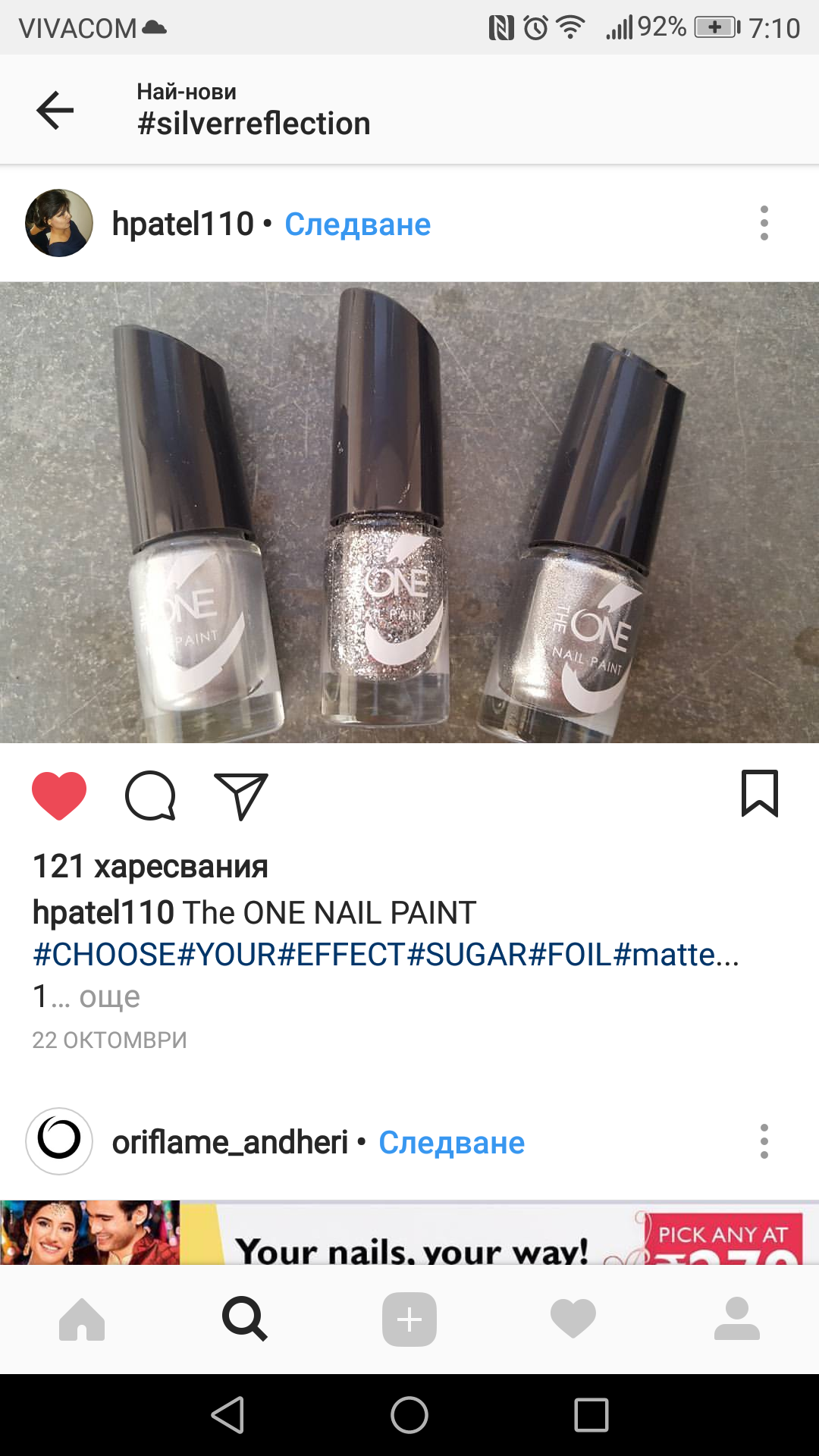
Task: Create a new post with plus
Action: 409,1319
